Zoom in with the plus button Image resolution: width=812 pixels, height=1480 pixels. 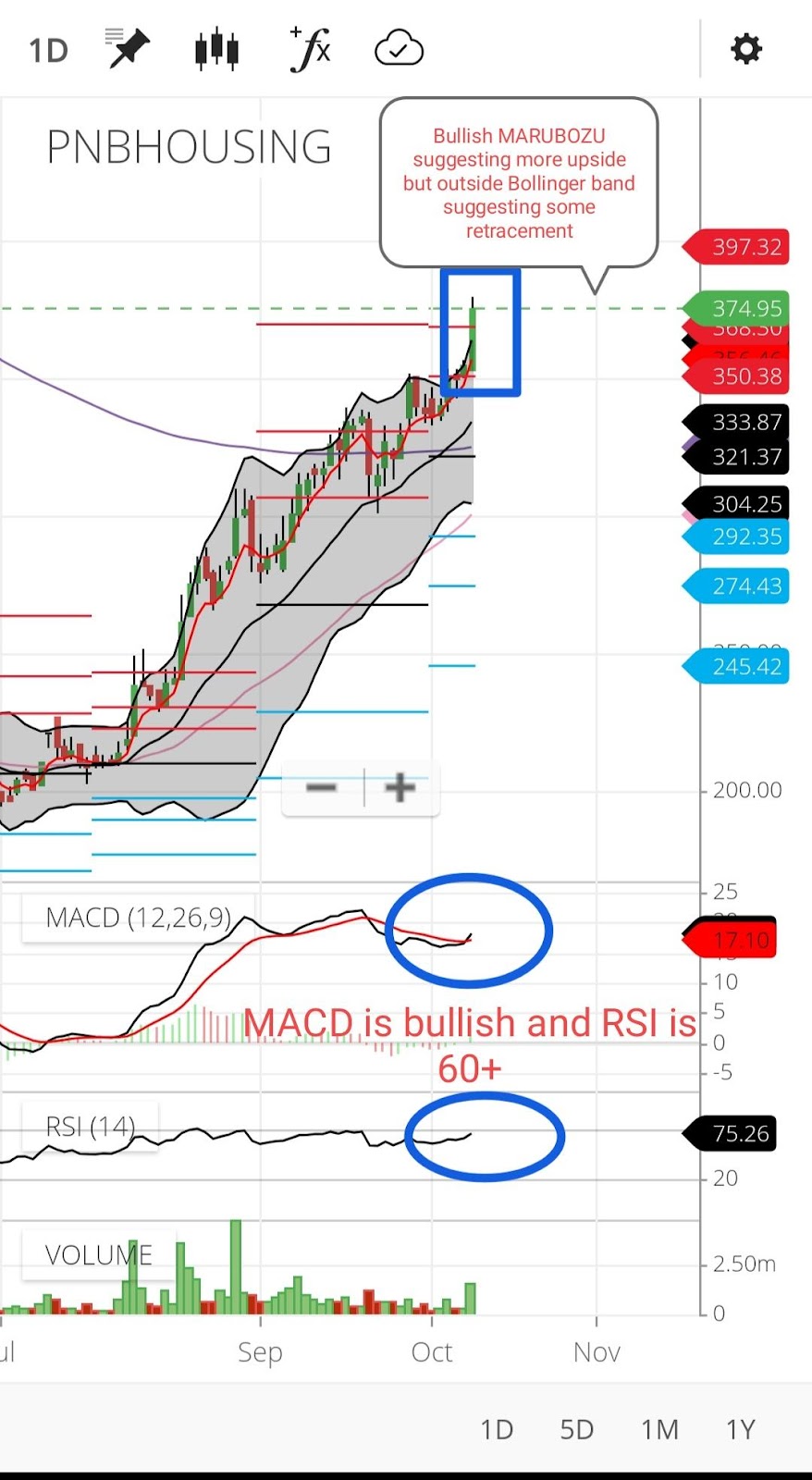pyautogui.click(x=400, y=788)
